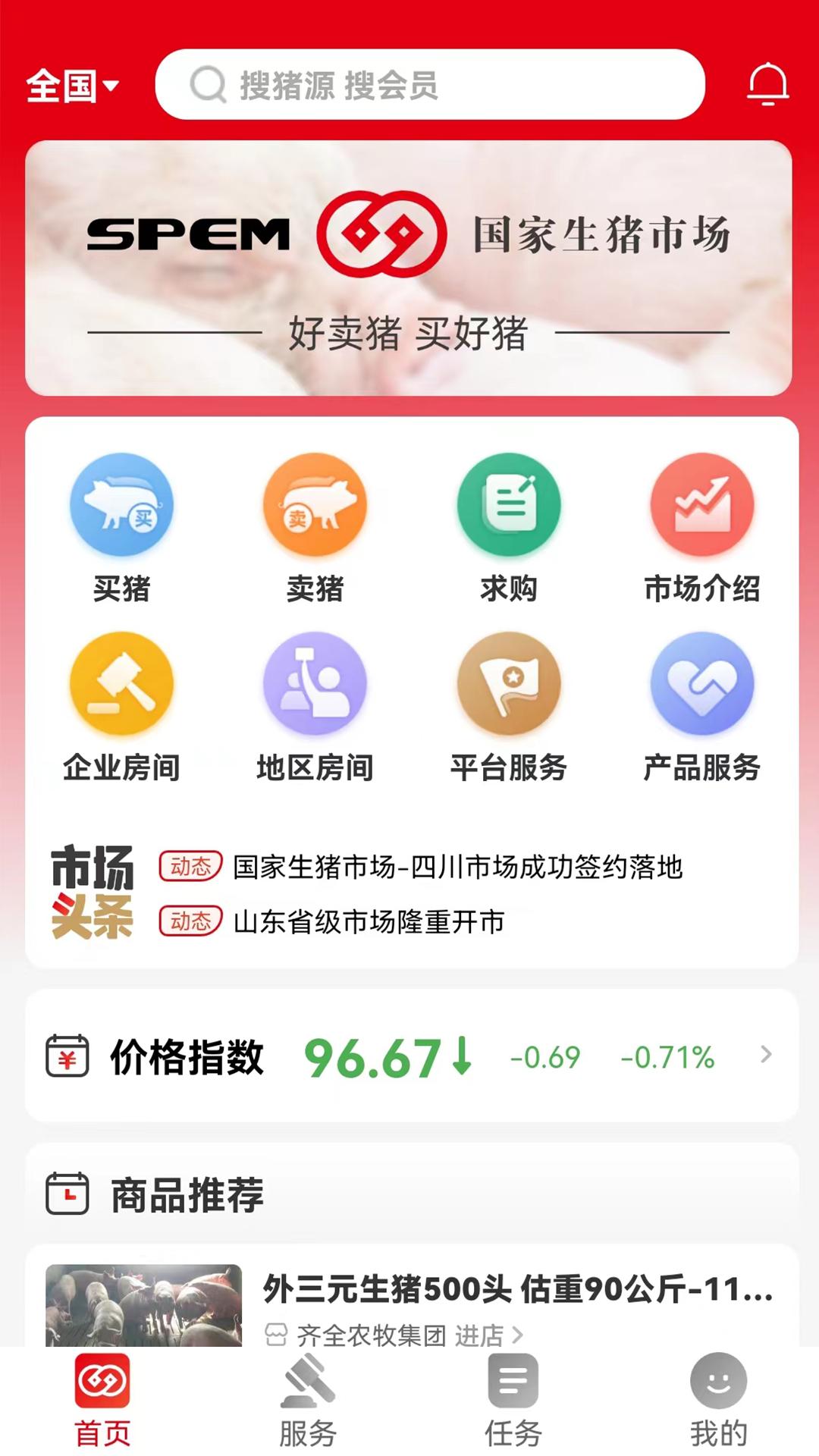Tap the search bar 搜猪源 搜会员

click(430, 86)
